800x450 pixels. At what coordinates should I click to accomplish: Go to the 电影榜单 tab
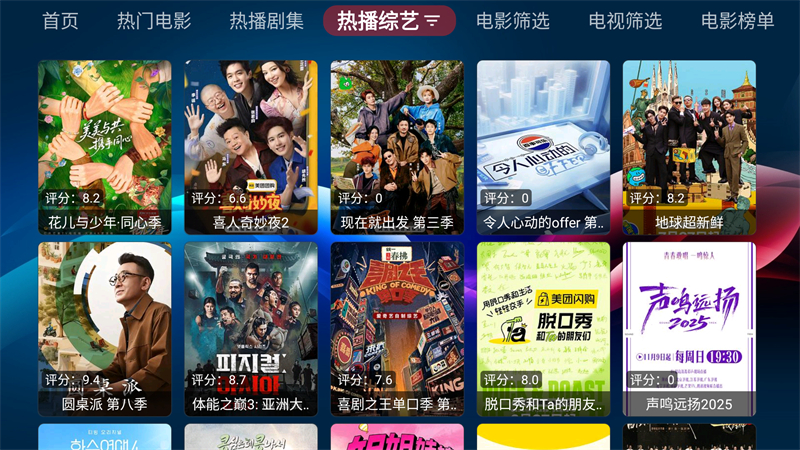pyautogui.click(x=738, y=21)
